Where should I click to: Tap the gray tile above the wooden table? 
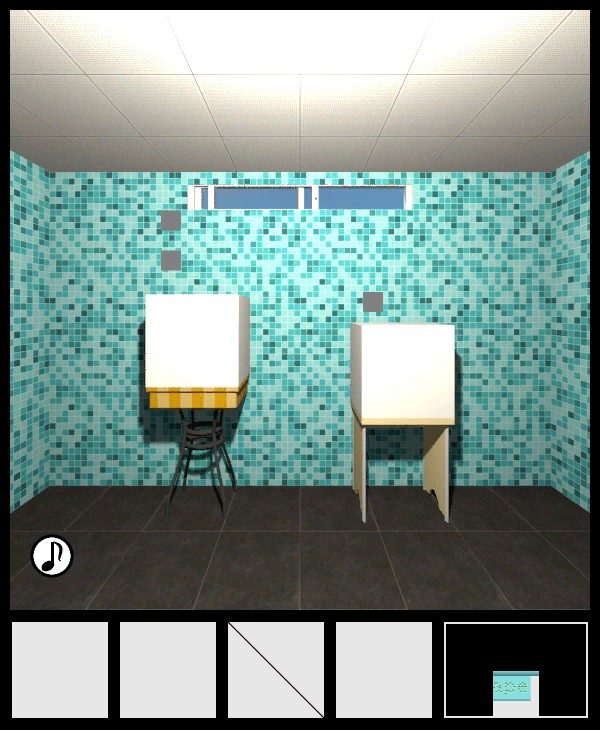[x=372, y=301]
